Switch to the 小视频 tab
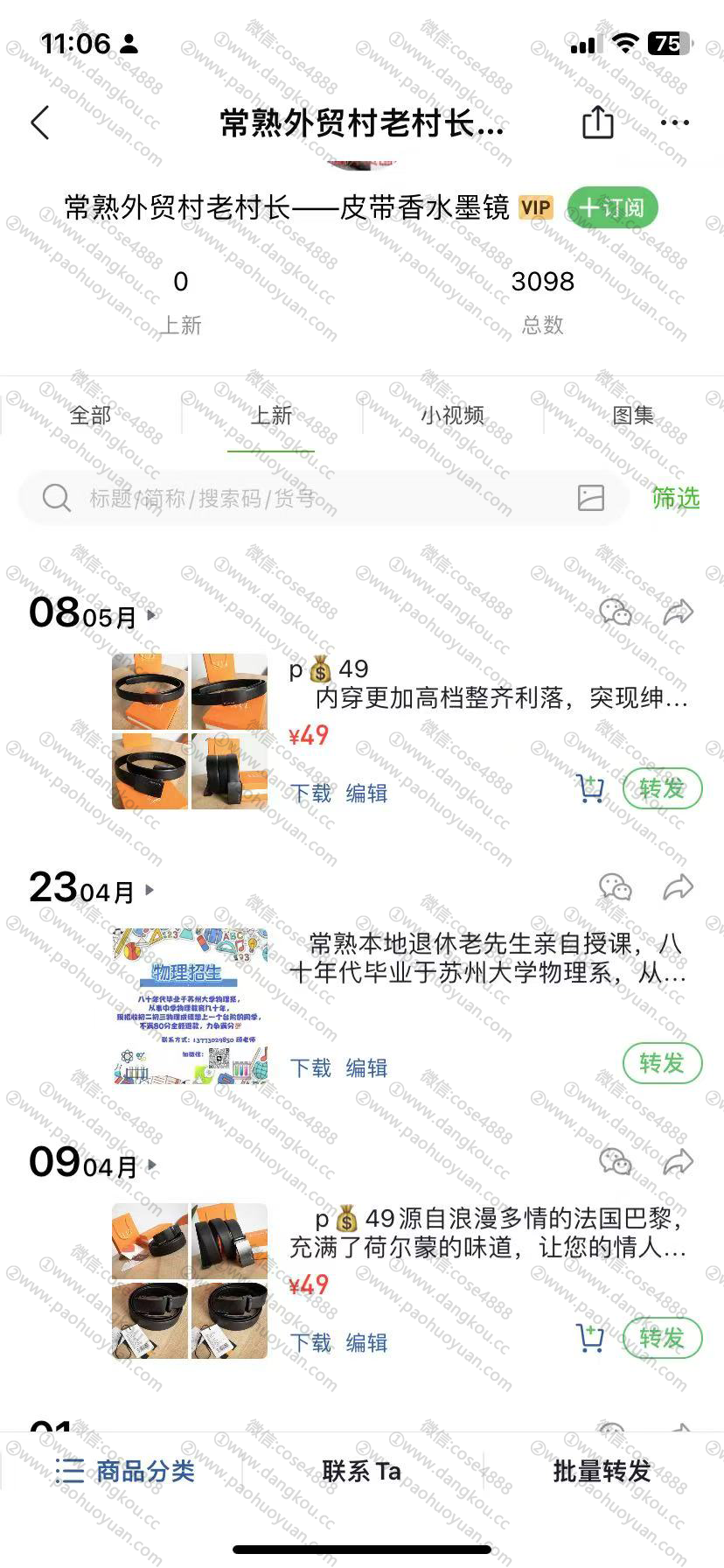This screenshot has width=724, height=1568. (452, 415)
